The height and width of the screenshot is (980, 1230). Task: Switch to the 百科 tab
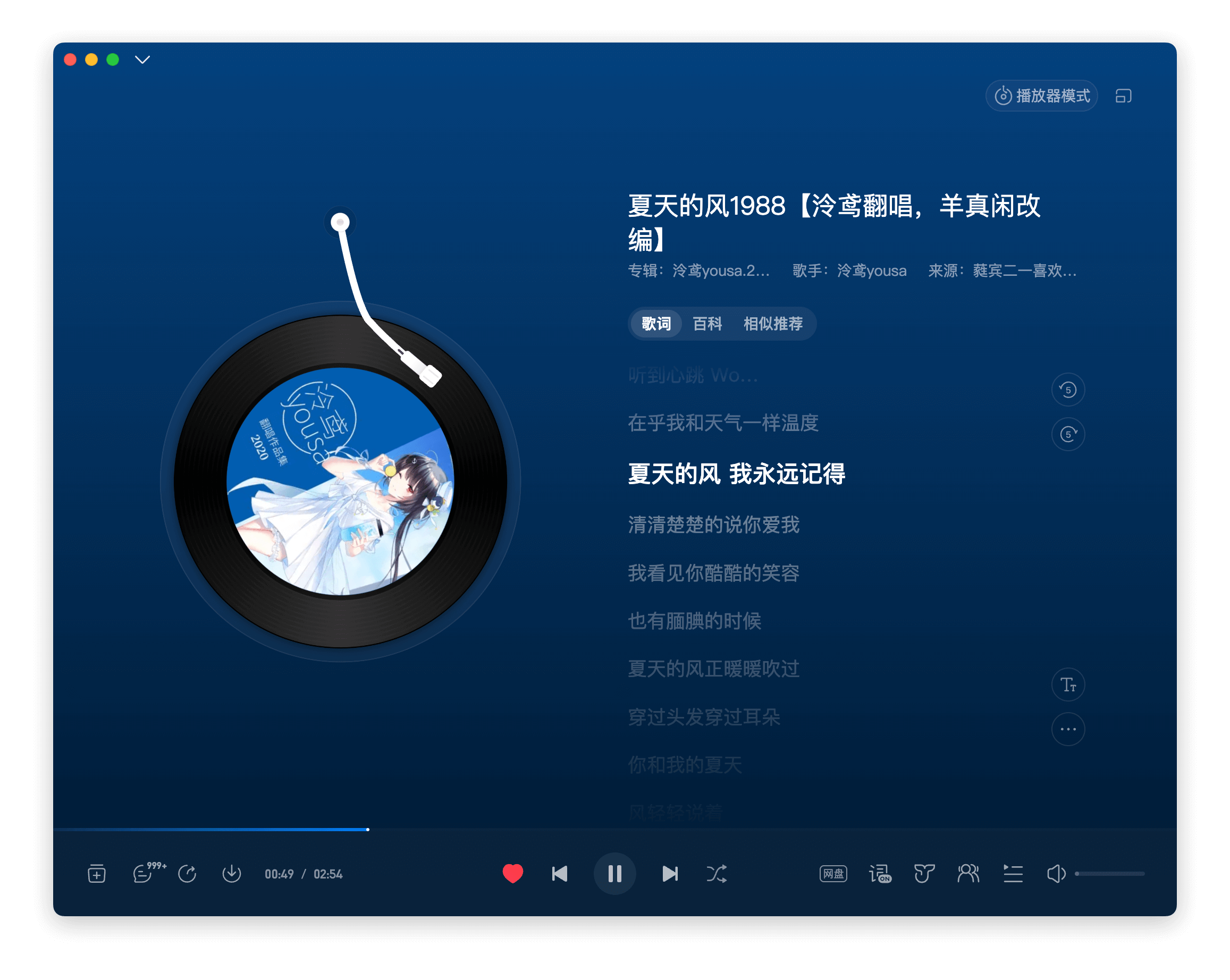[707, 324]
